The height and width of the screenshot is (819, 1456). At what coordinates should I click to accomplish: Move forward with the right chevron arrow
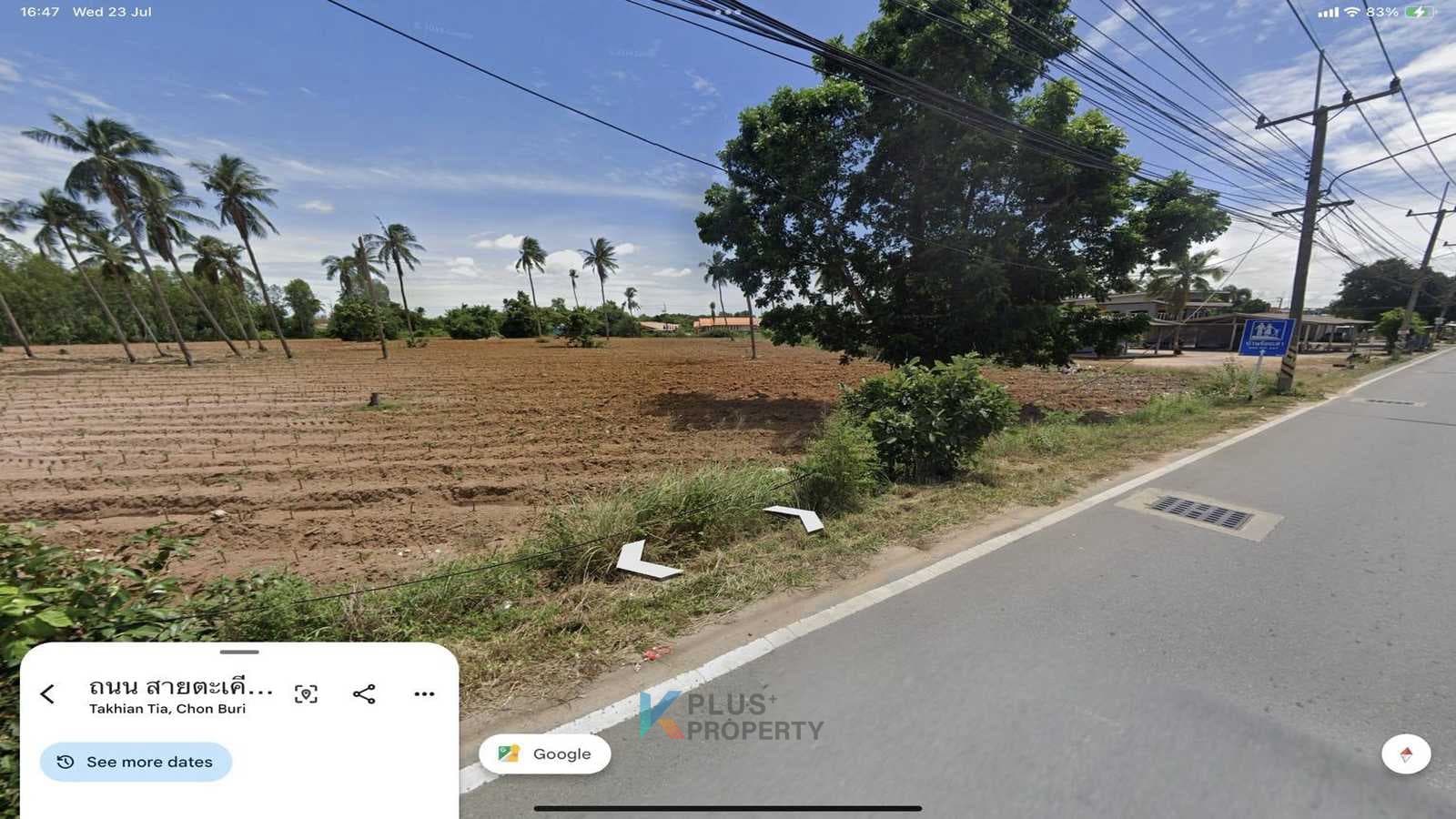[x=798, y=517]
